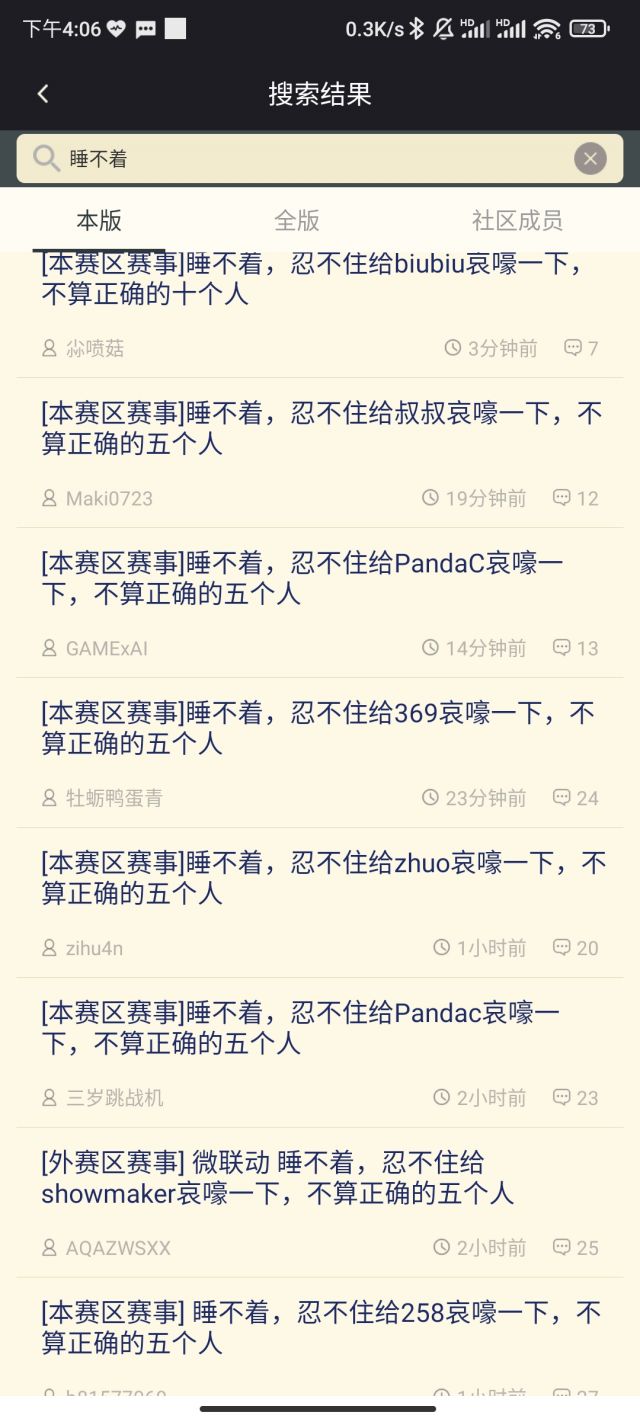Select the 本版 tab

point(99,220)
